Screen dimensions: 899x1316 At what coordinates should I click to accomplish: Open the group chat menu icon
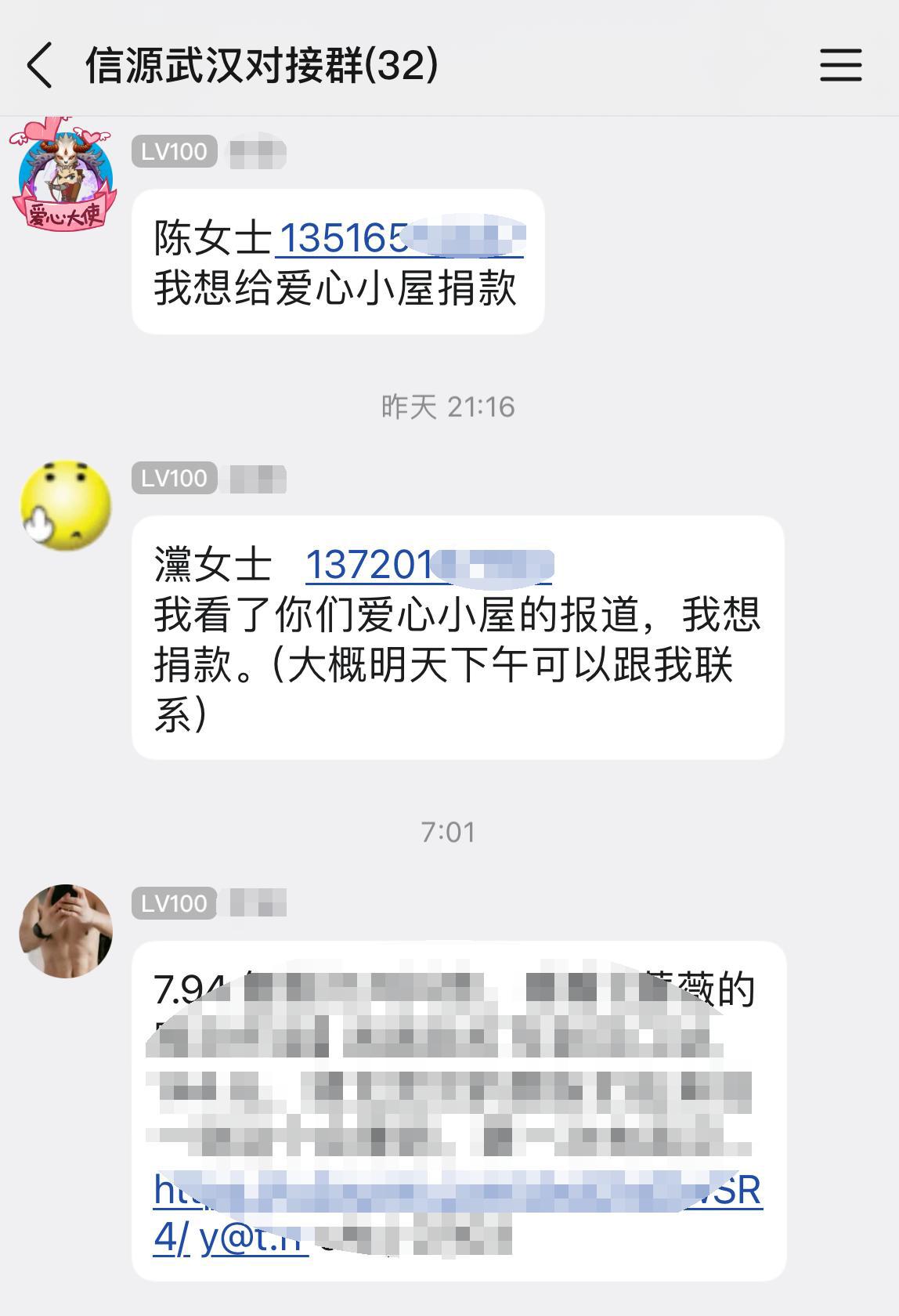click(x=840, y=65)
